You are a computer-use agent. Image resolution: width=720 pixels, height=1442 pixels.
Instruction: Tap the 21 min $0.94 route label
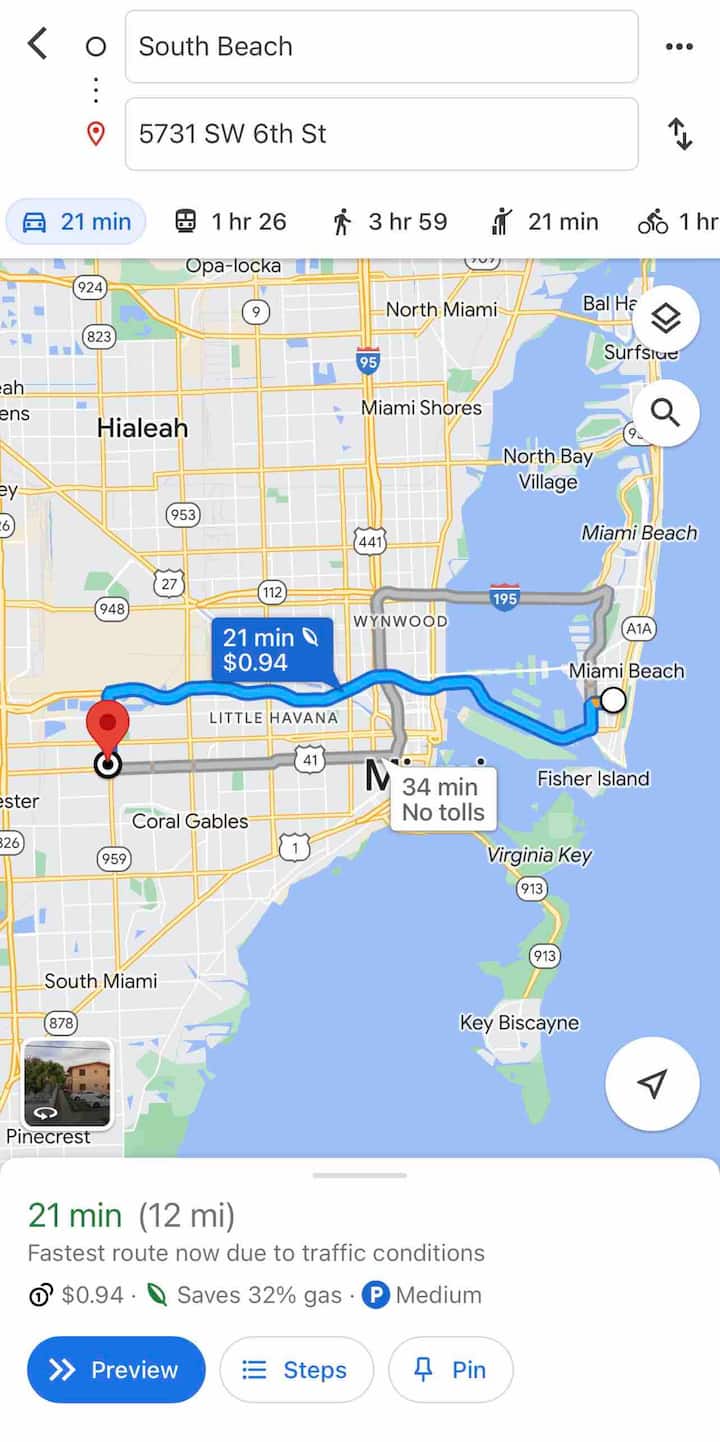pyautogui.click(x=271, y=649)
